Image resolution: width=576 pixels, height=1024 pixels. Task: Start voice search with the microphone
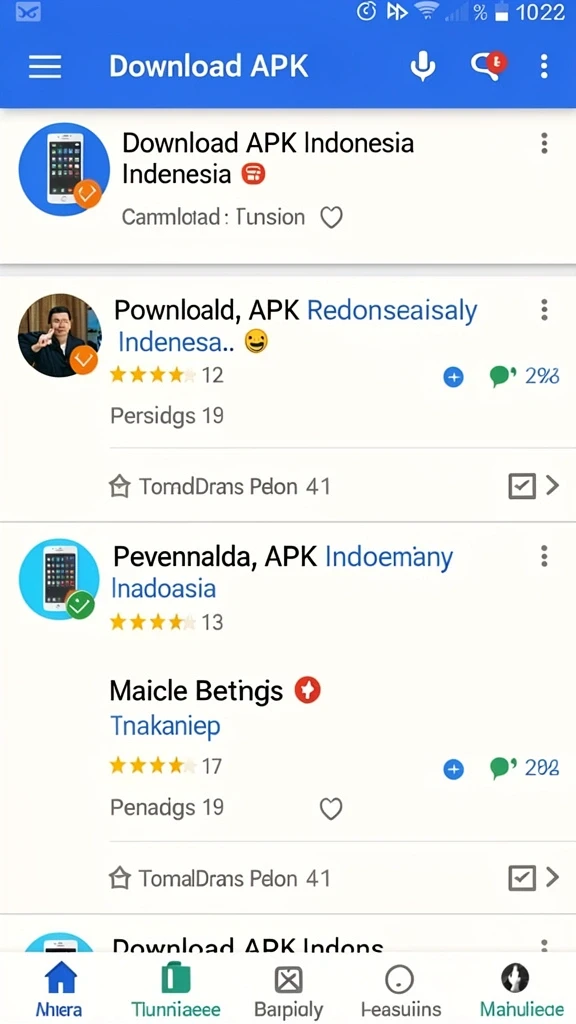coord(423,66)
